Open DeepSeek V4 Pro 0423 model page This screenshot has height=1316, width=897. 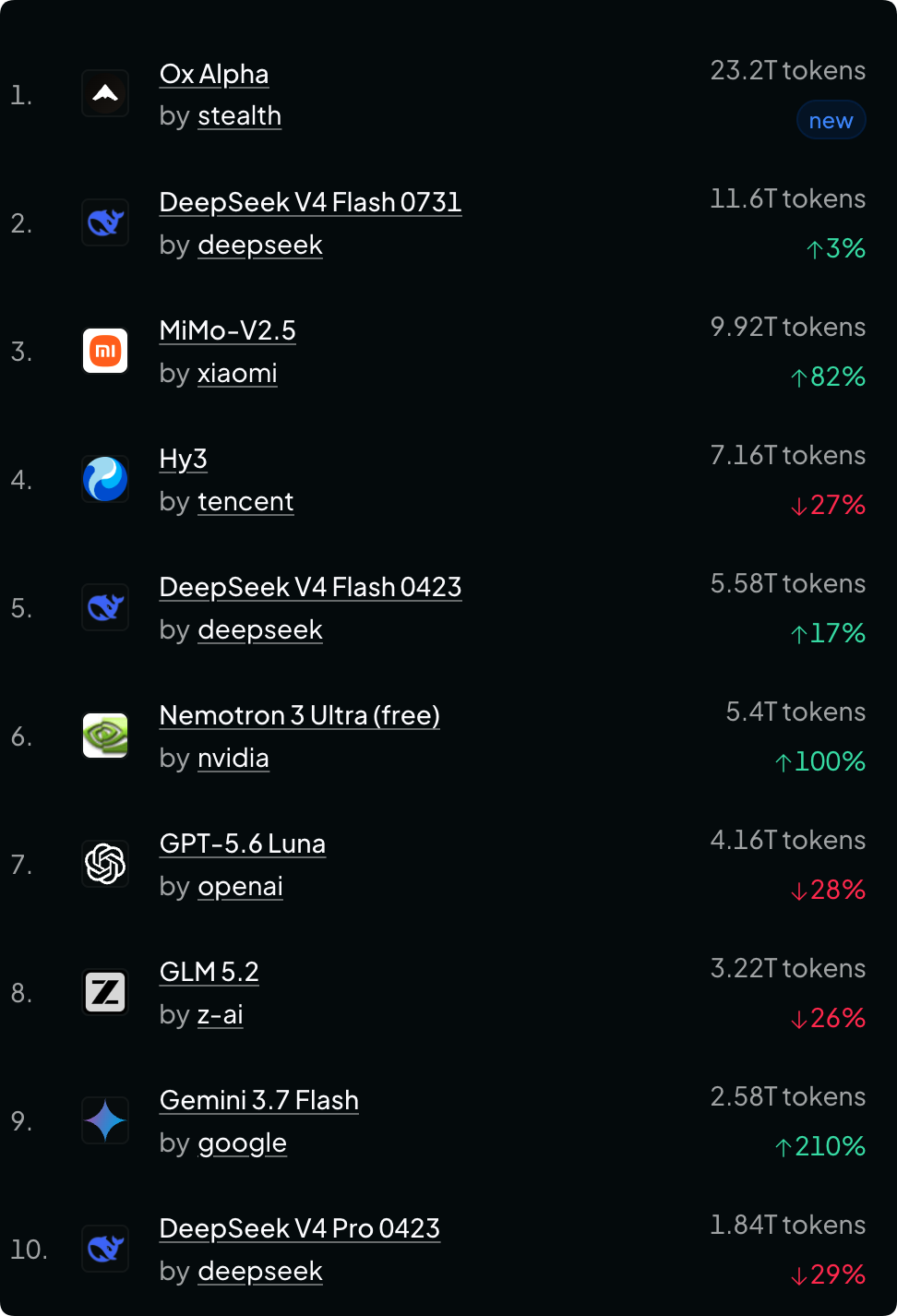click(300, 1228)
